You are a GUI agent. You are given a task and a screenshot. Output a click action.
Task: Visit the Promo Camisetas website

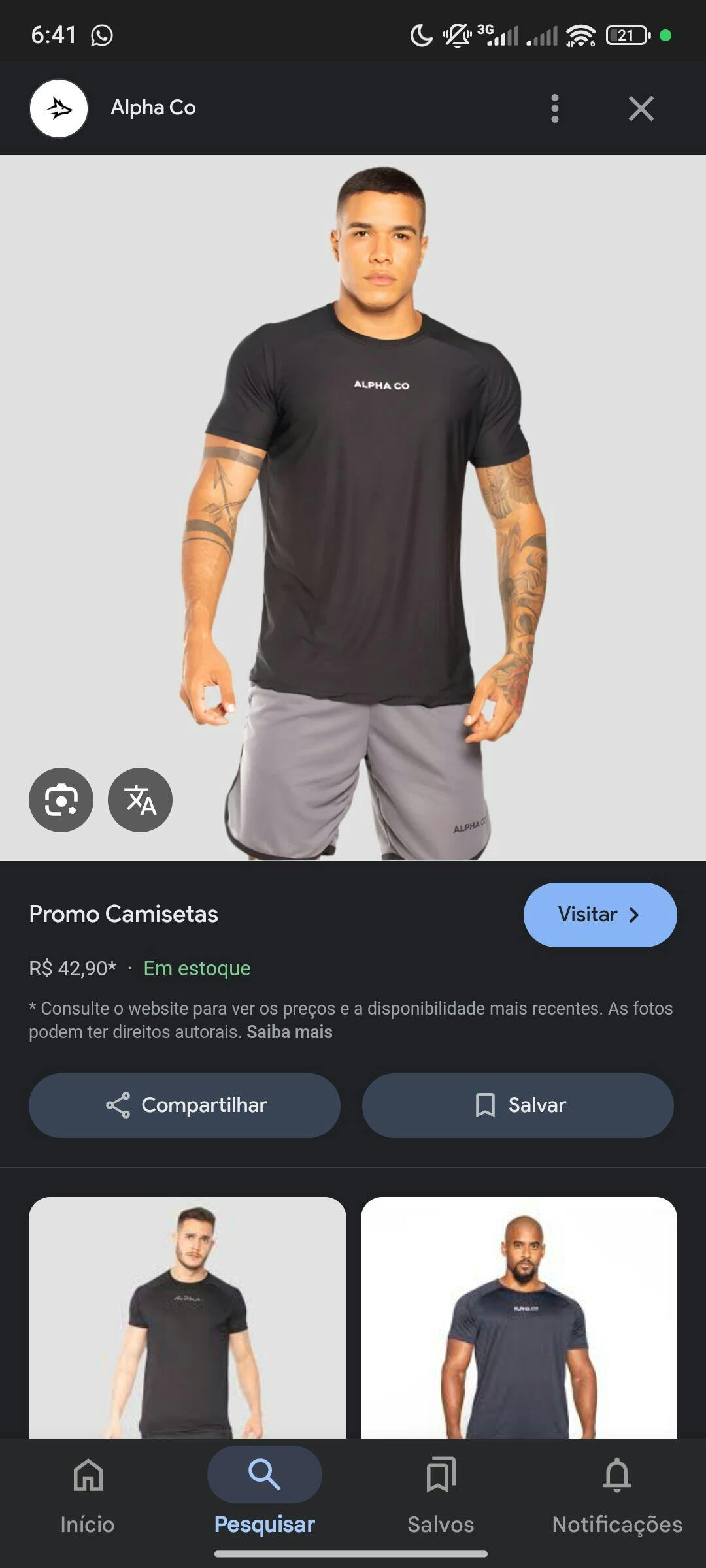point(599,915)
